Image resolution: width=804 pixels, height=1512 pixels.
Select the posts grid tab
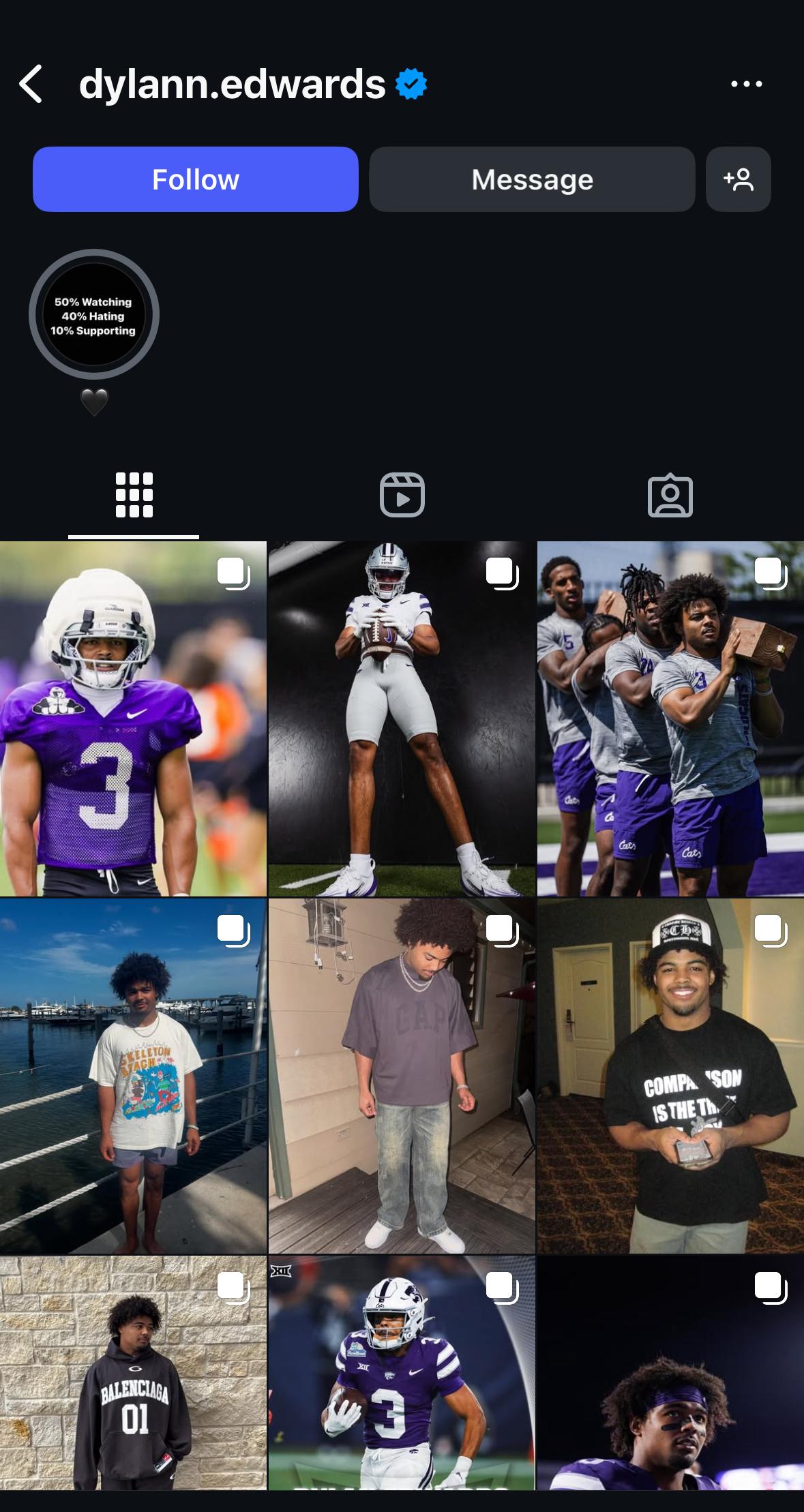pos(134,495)
